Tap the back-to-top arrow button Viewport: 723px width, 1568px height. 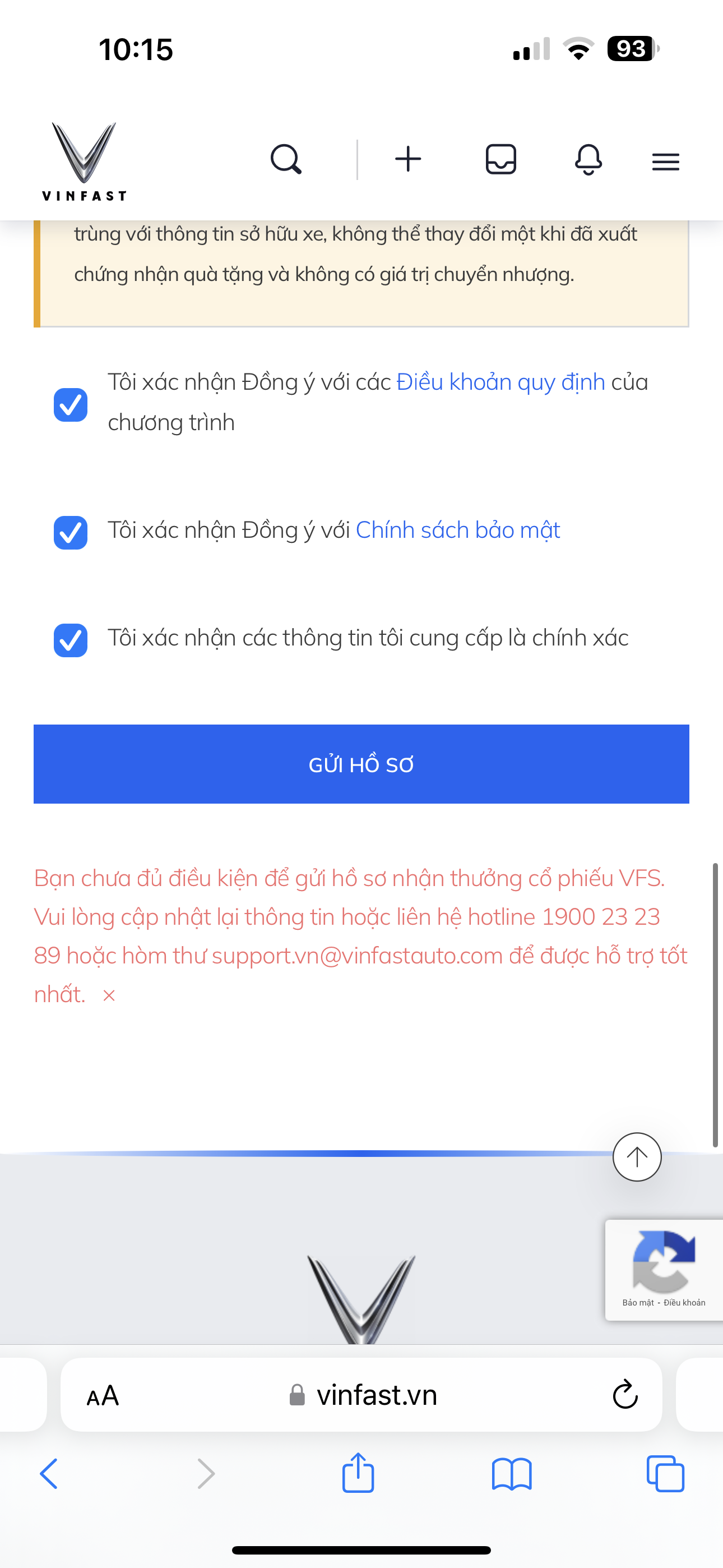point(637,1156)
